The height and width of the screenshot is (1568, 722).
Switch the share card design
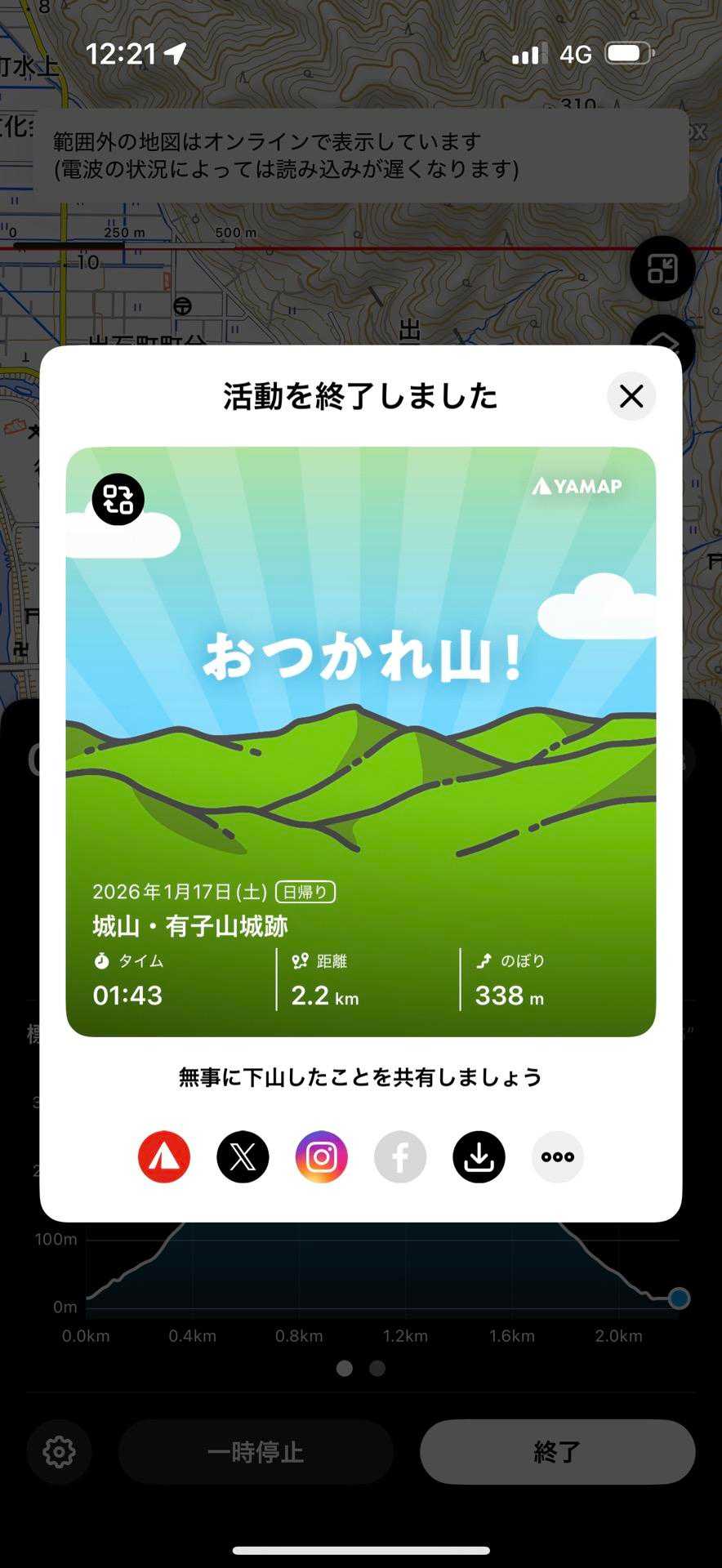[x=118, y=499]
